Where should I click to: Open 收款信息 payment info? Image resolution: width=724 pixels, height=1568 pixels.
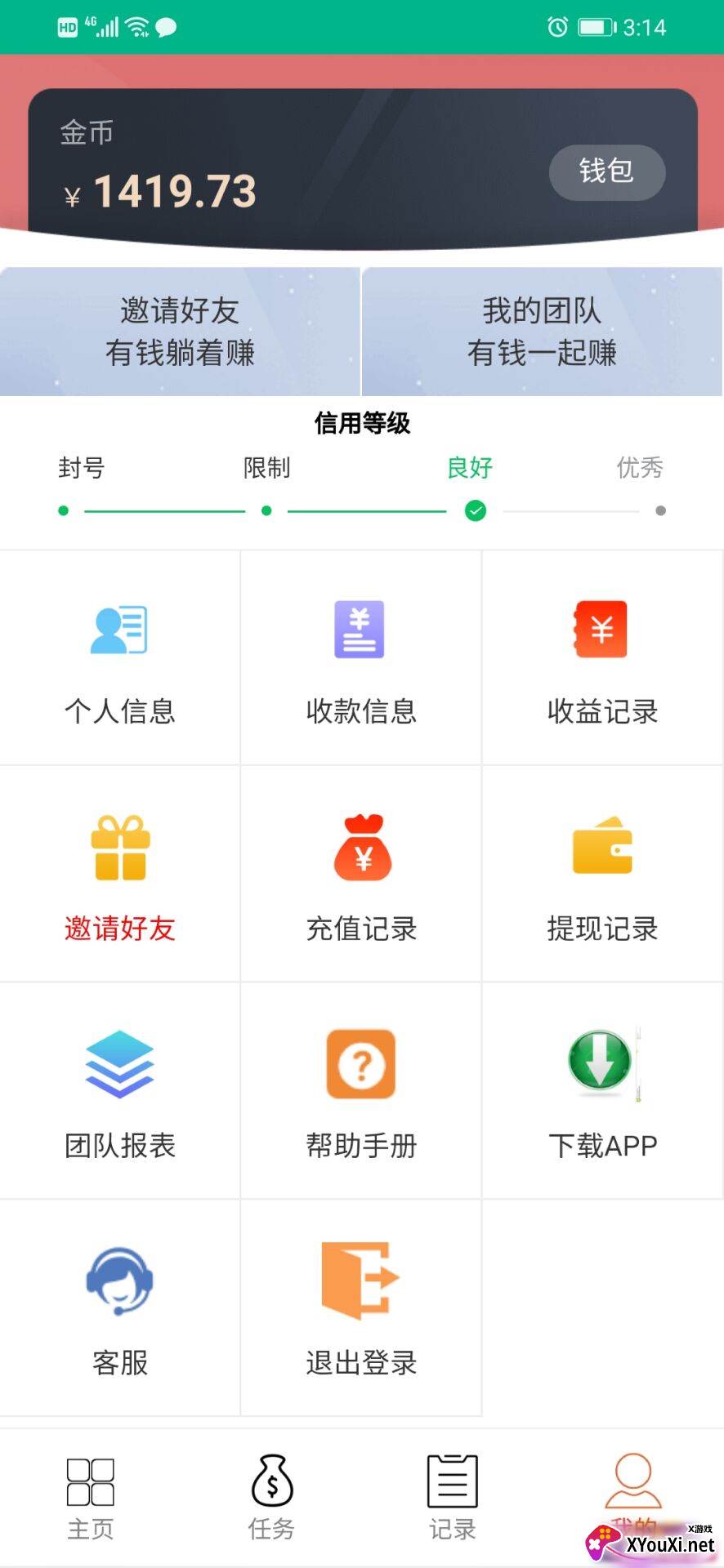pos(361,658)
